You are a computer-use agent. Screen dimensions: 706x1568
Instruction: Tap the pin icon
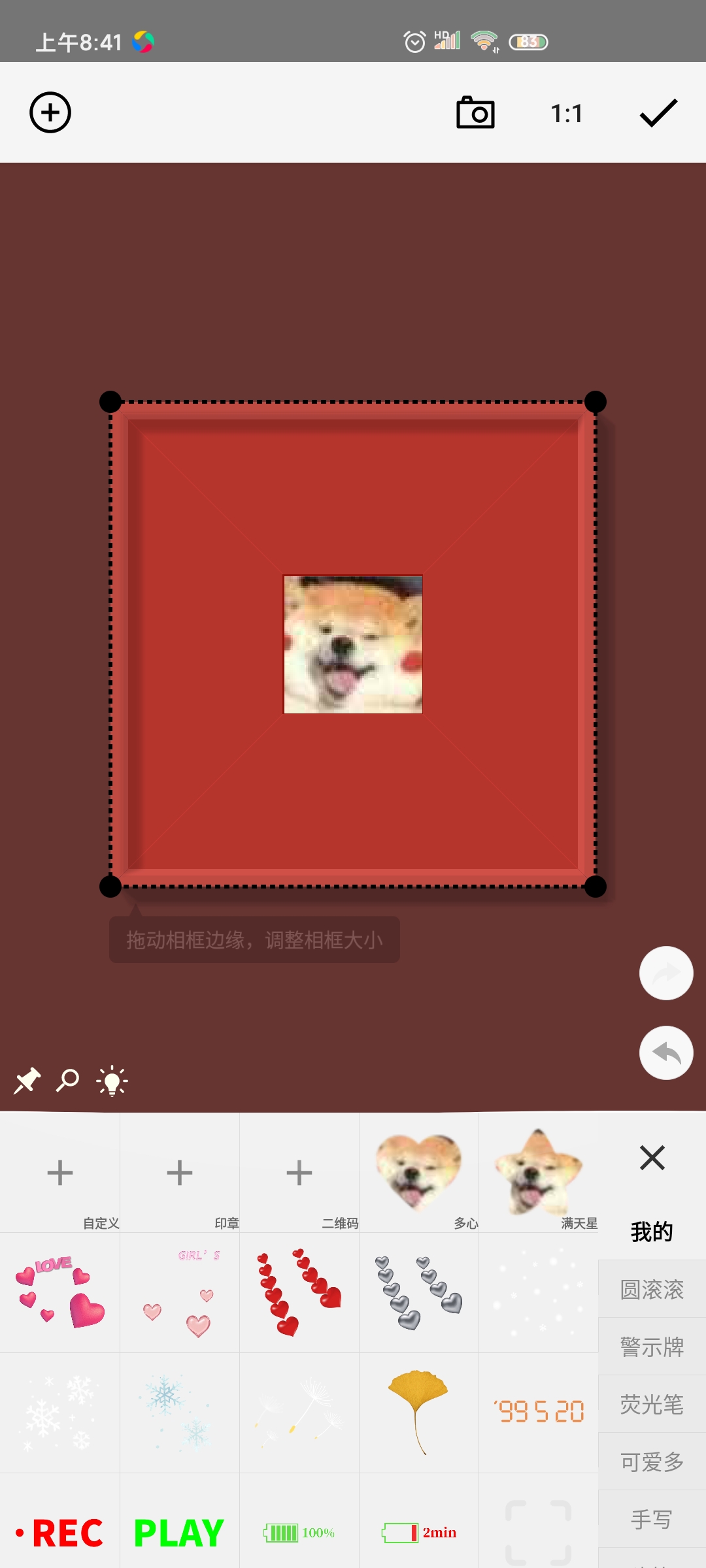coord(27,1081)
